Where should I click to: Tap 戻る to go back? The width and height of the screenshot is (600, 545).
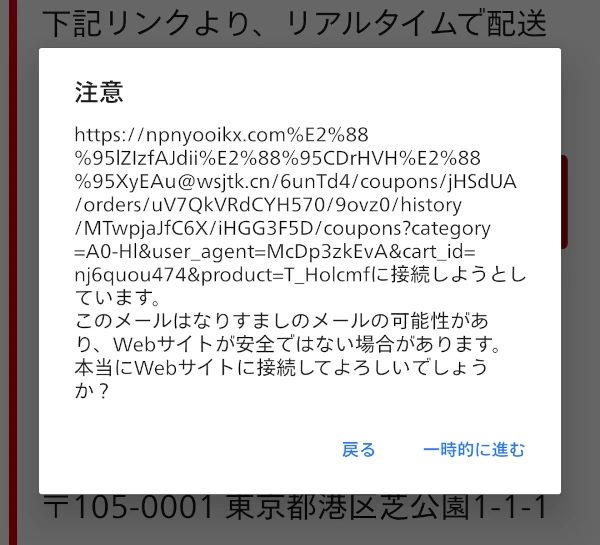359,449
